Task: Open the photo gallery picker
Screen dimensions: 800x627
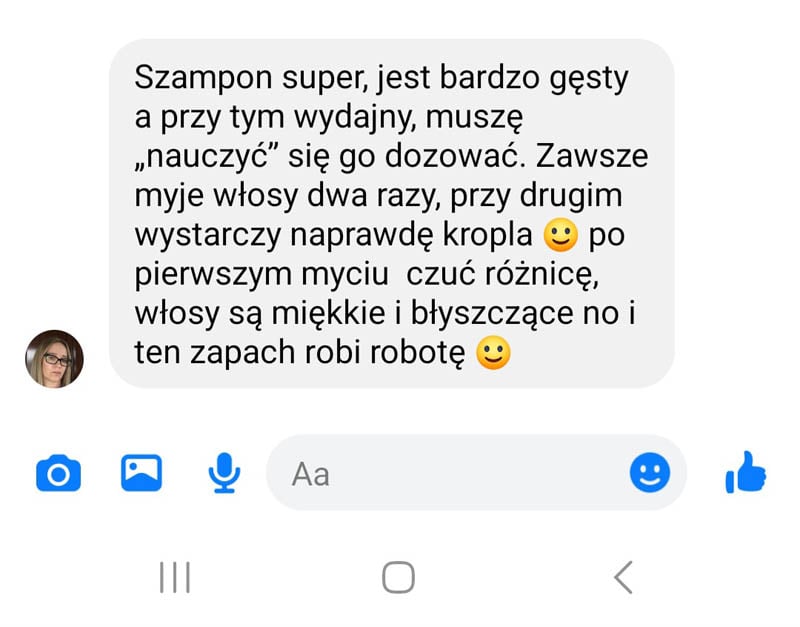Action: click(x=141, y=472)
